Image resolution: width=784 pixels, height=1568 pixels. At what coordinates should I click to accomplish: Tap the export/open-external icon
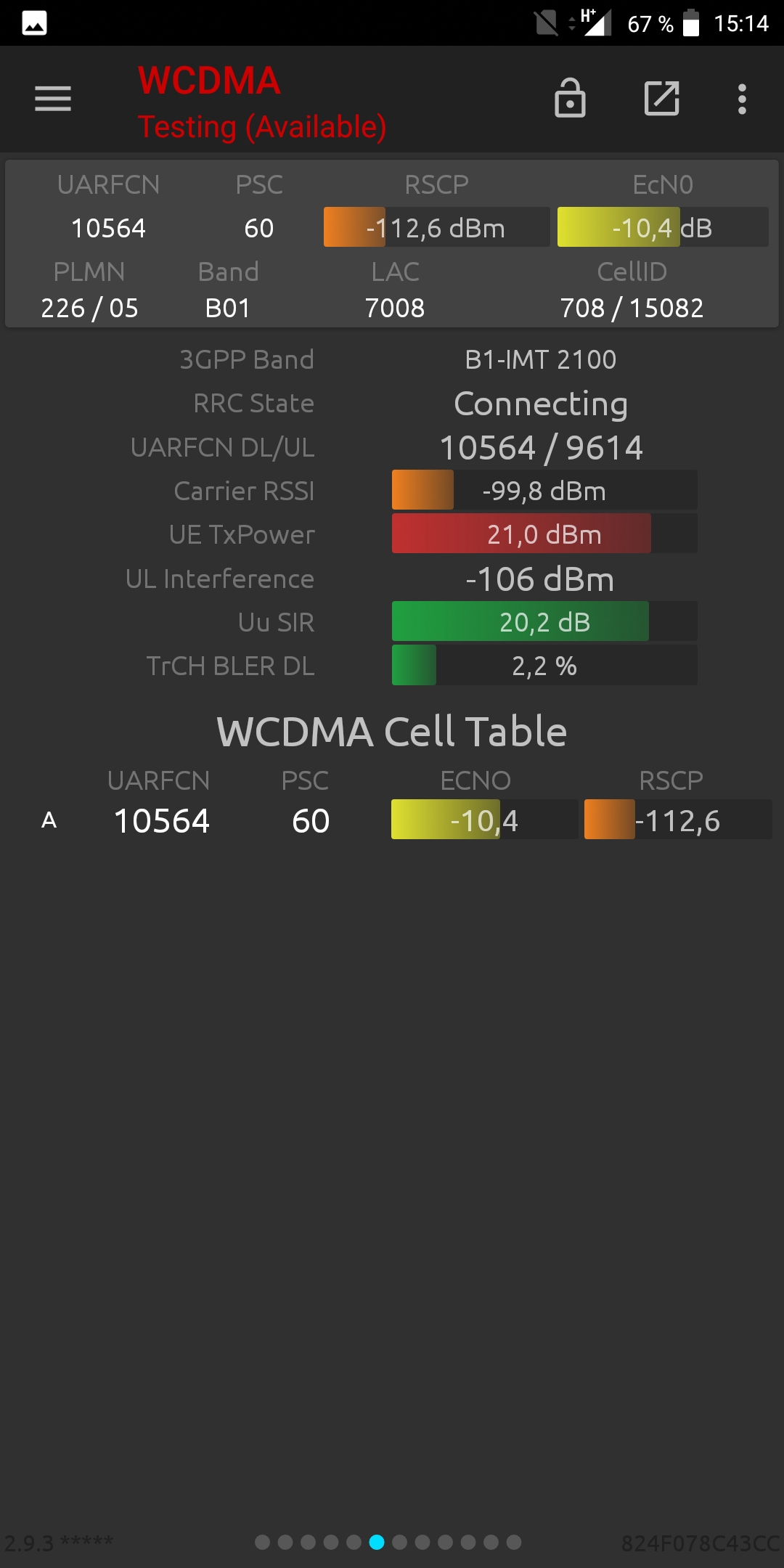(x=662, y=98)
